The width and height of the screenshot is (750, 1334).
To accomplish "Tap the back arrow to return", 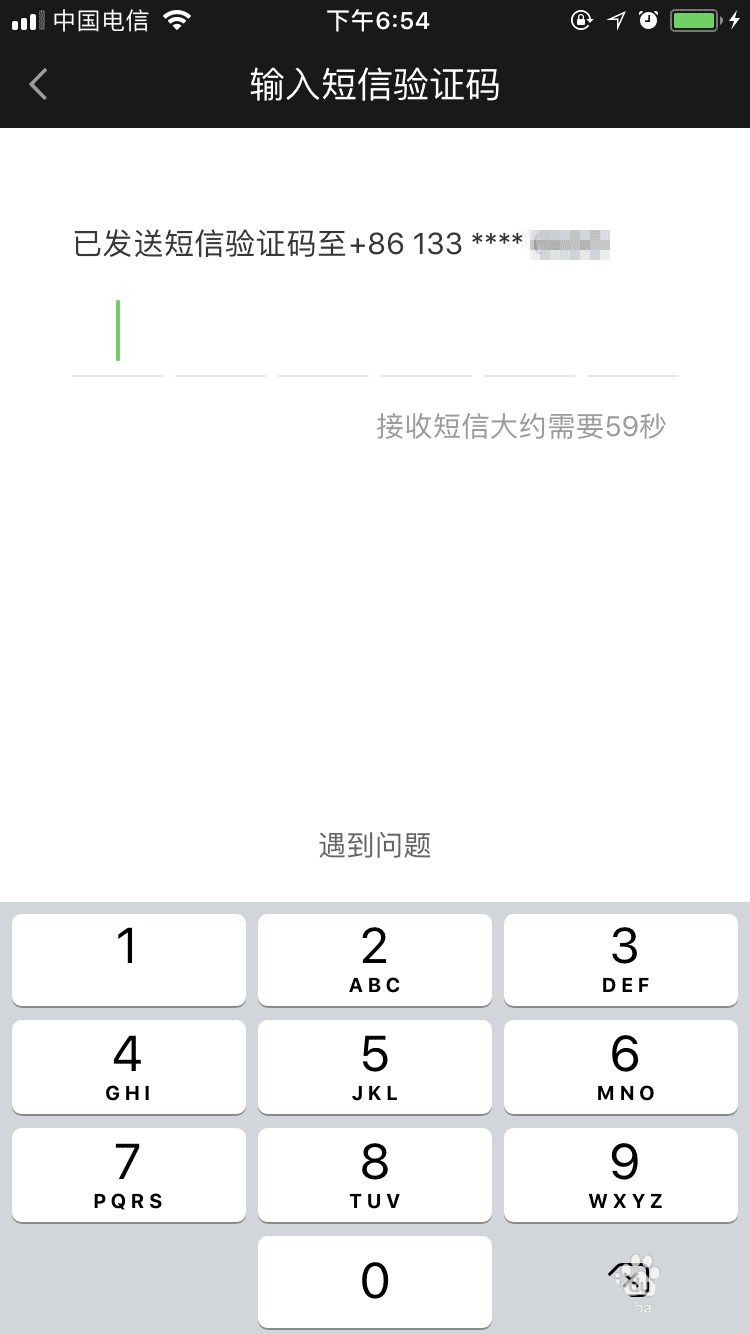I will pyautogui.click(x=38, y=84).
